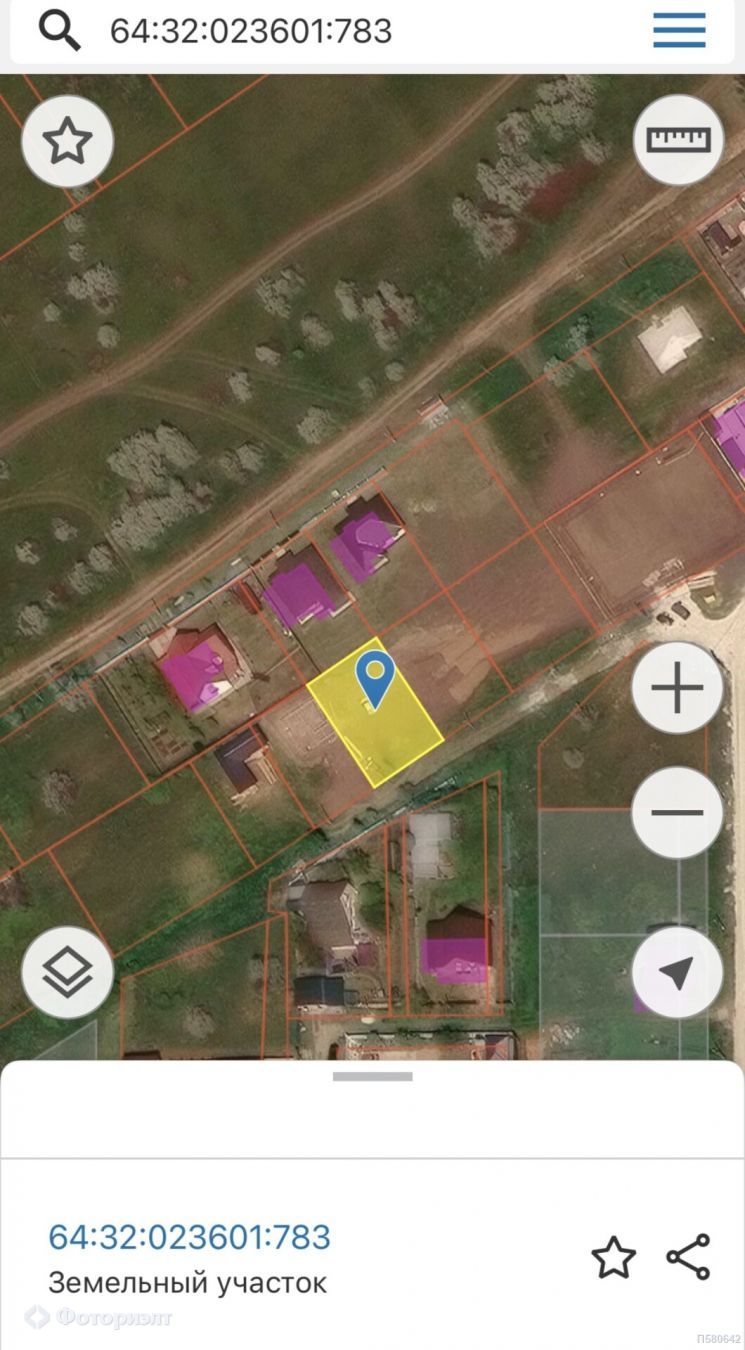Activate the ruler measurement tool
745x1350 pixels.
click(679, 139)
